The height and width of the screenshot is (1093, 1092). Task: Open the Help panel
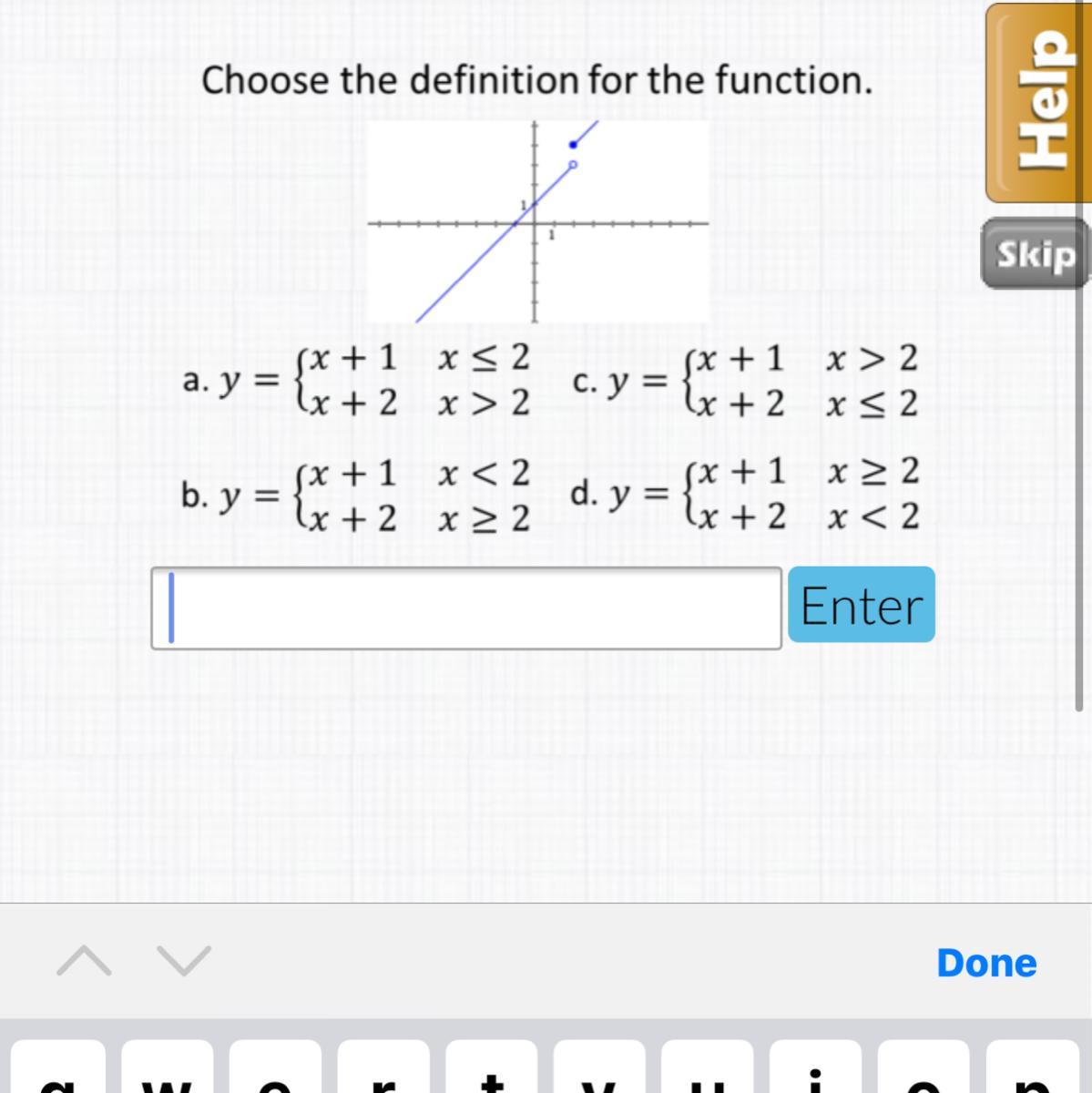(x=1037, y=103)
